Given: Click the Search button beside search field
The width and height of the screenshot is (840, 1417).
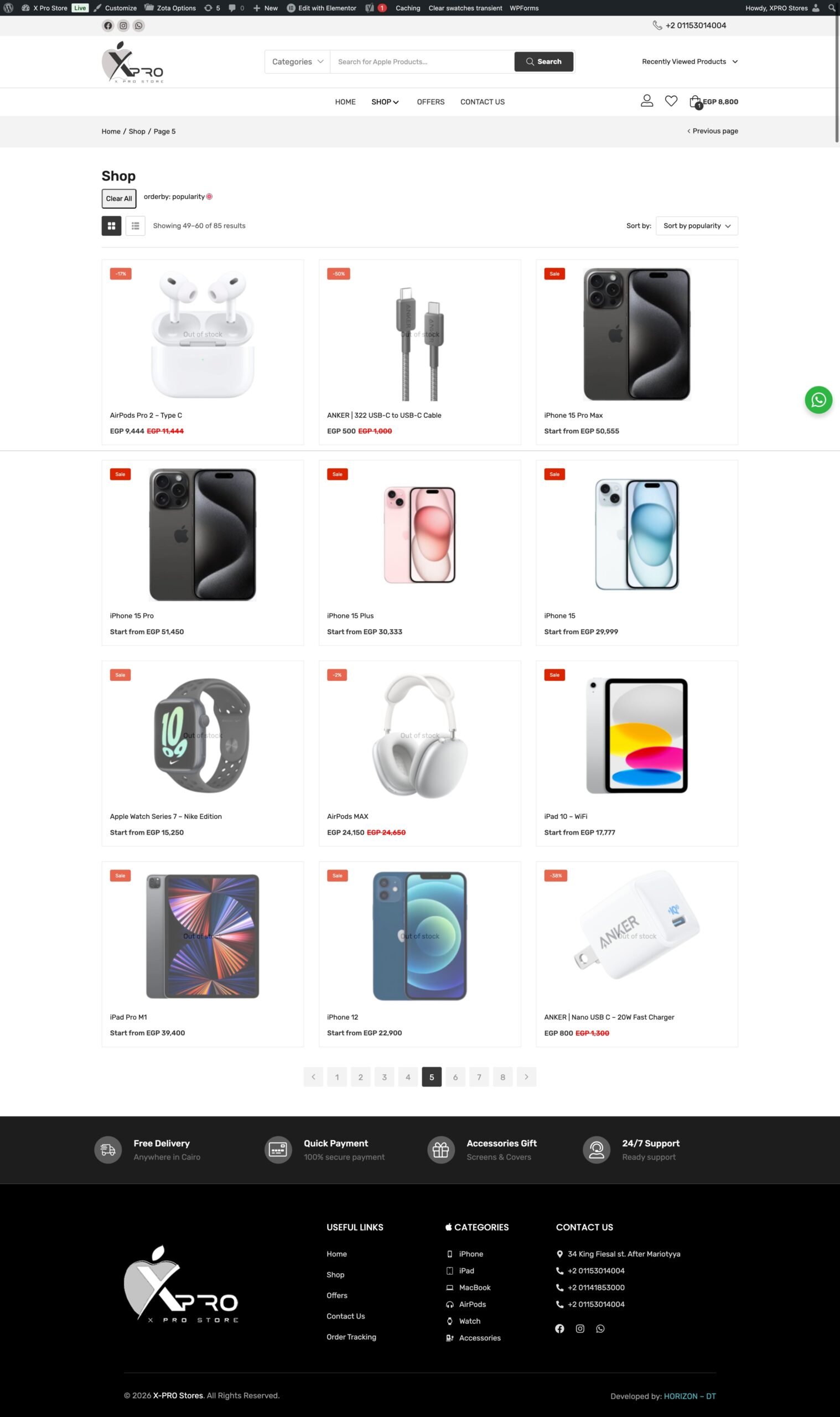Looking at the screenshot, I should click(543, 61).
